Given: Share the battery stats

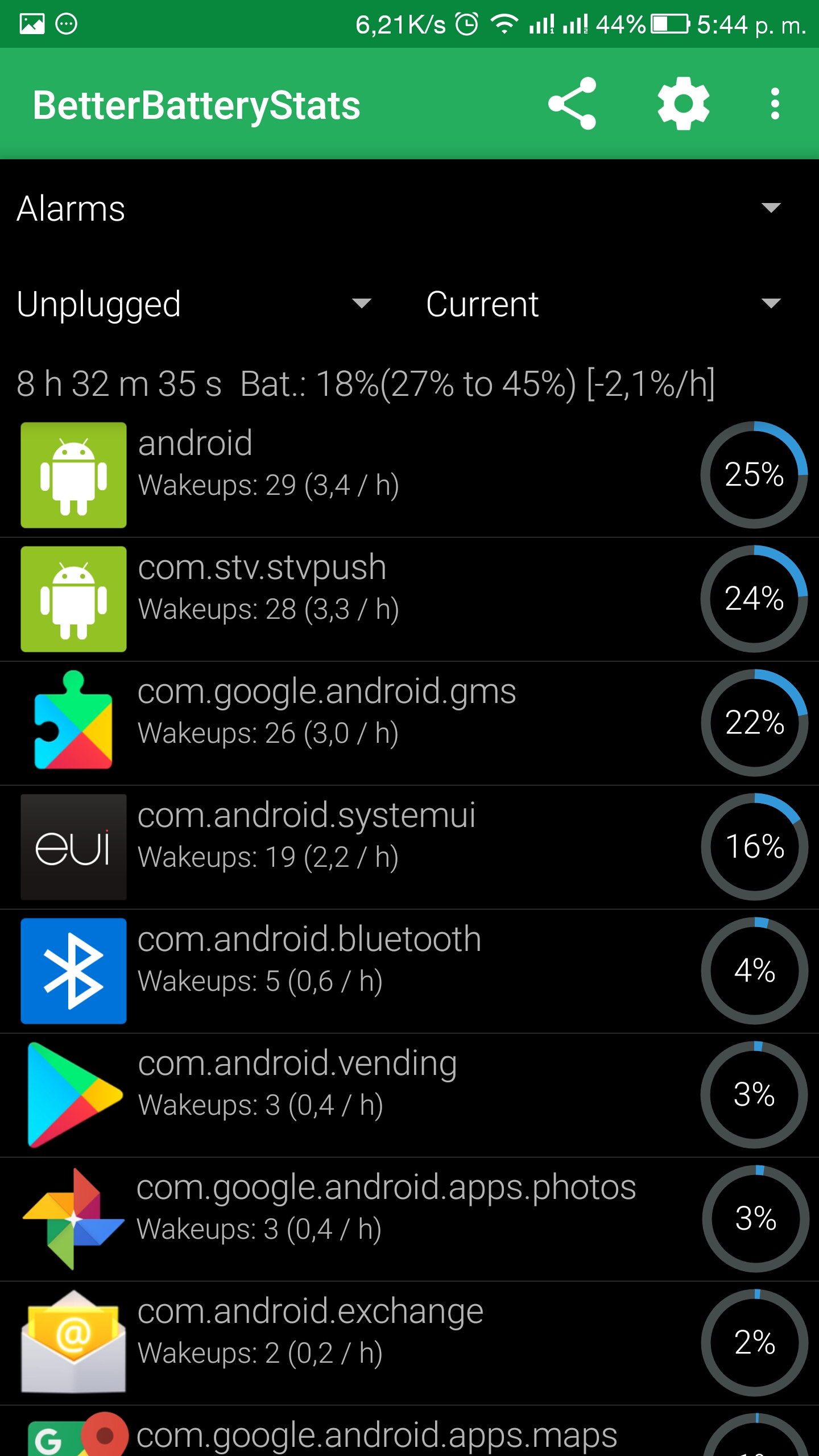Looking at the screenshot, I should (x=572, y=104).
